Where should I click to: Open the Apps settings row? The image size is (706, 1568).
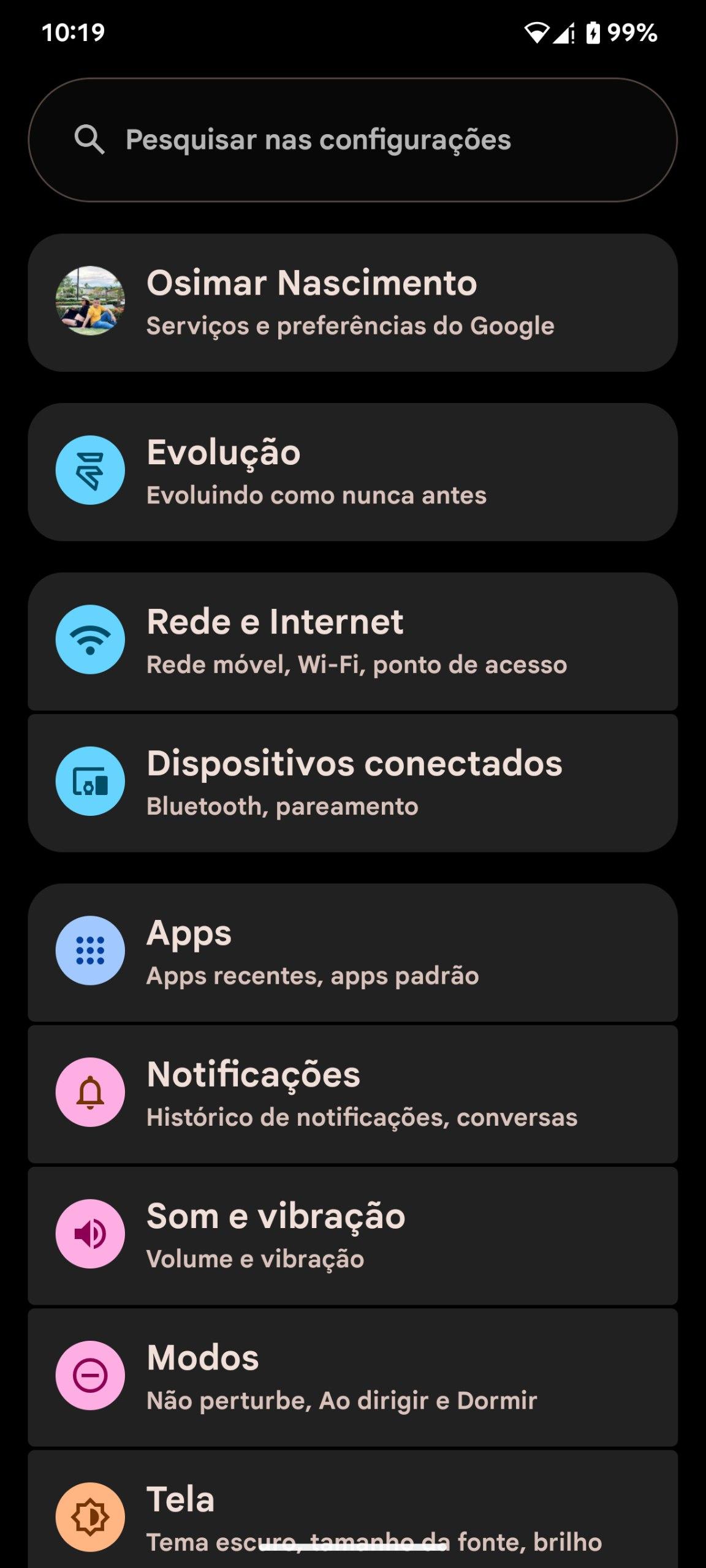tap(353, 952)
